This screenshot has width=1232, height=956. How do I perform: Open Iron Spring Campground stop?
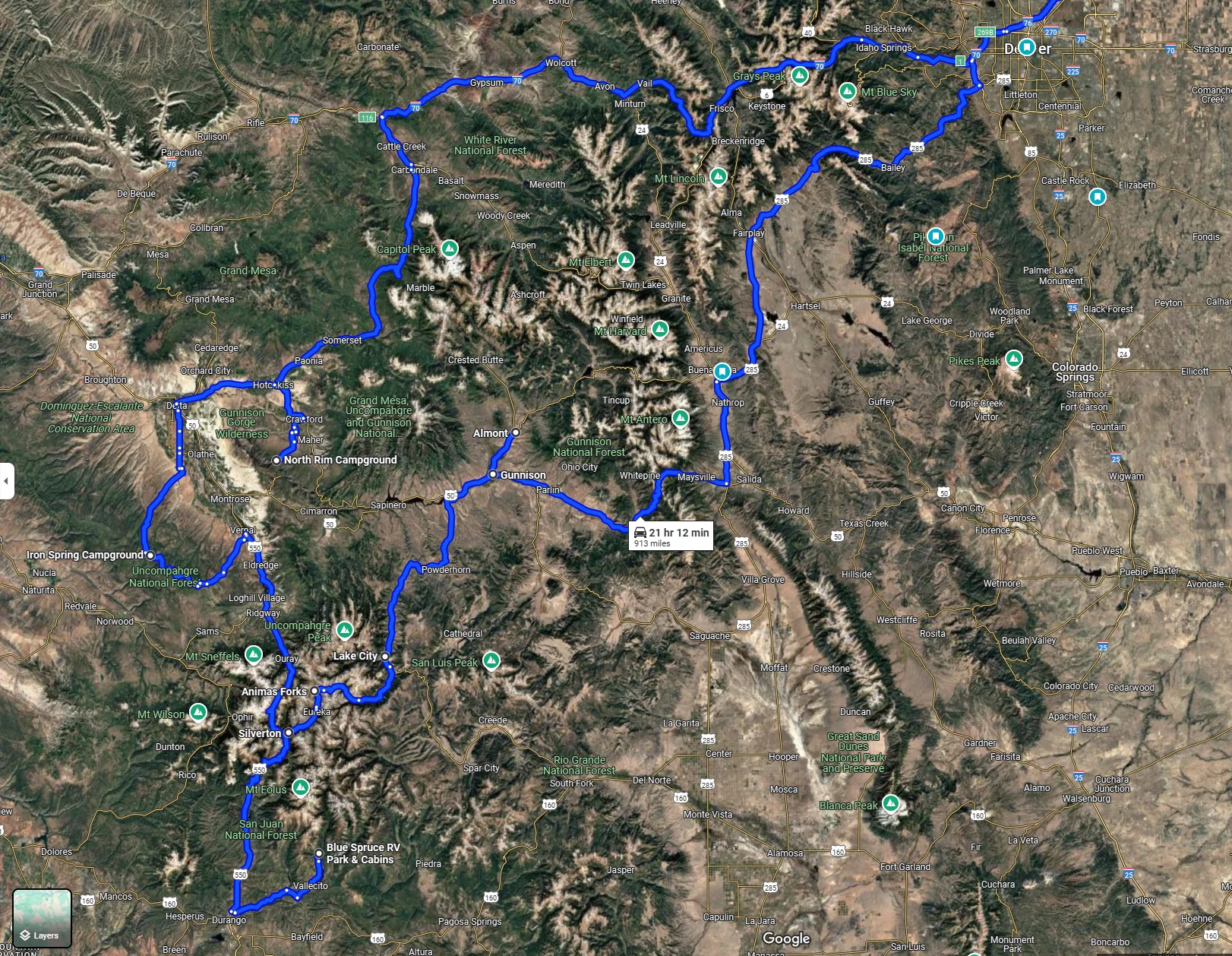(x=150, y=555)
